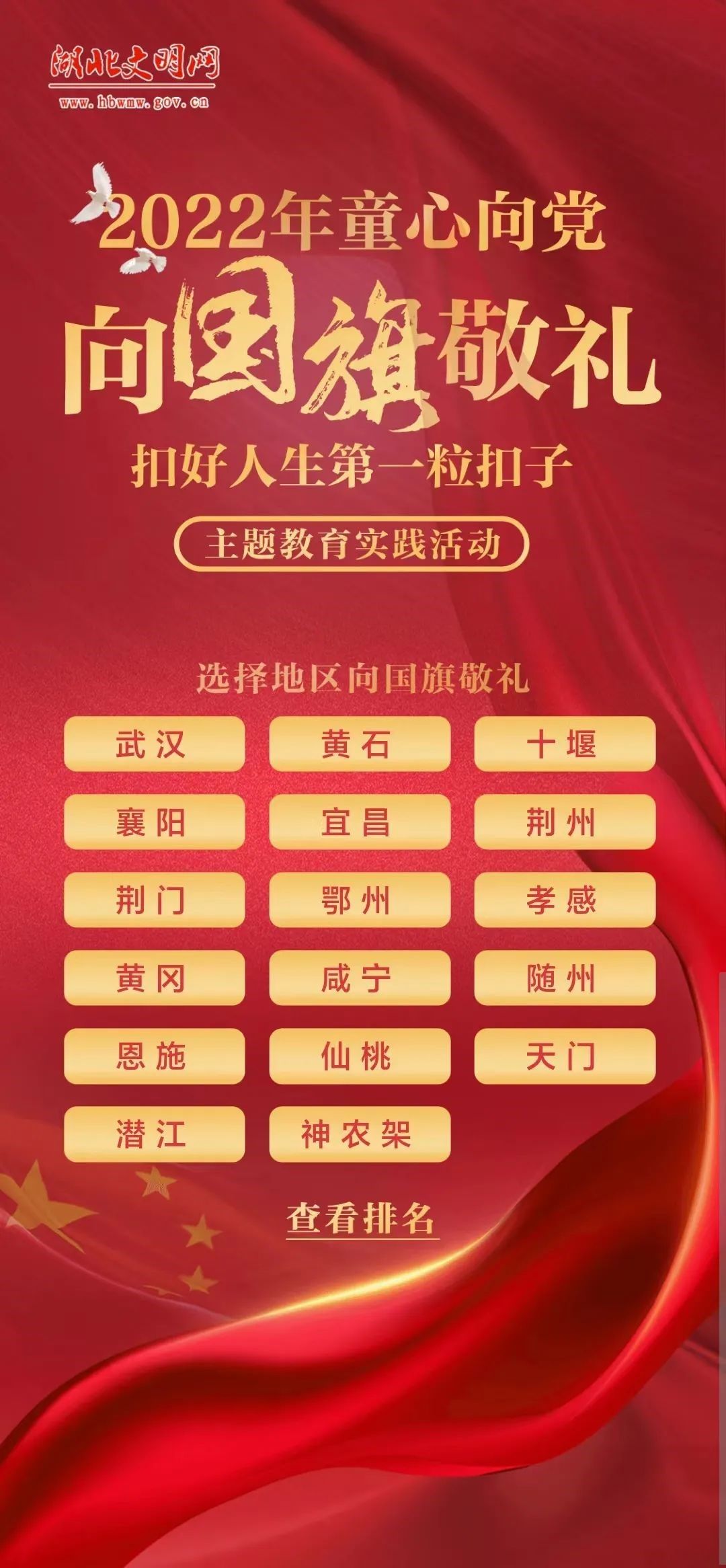This screenshot has height=1568, width=726.
Task: Choose 潜江 as your region
Action: tap(154, 1134)
